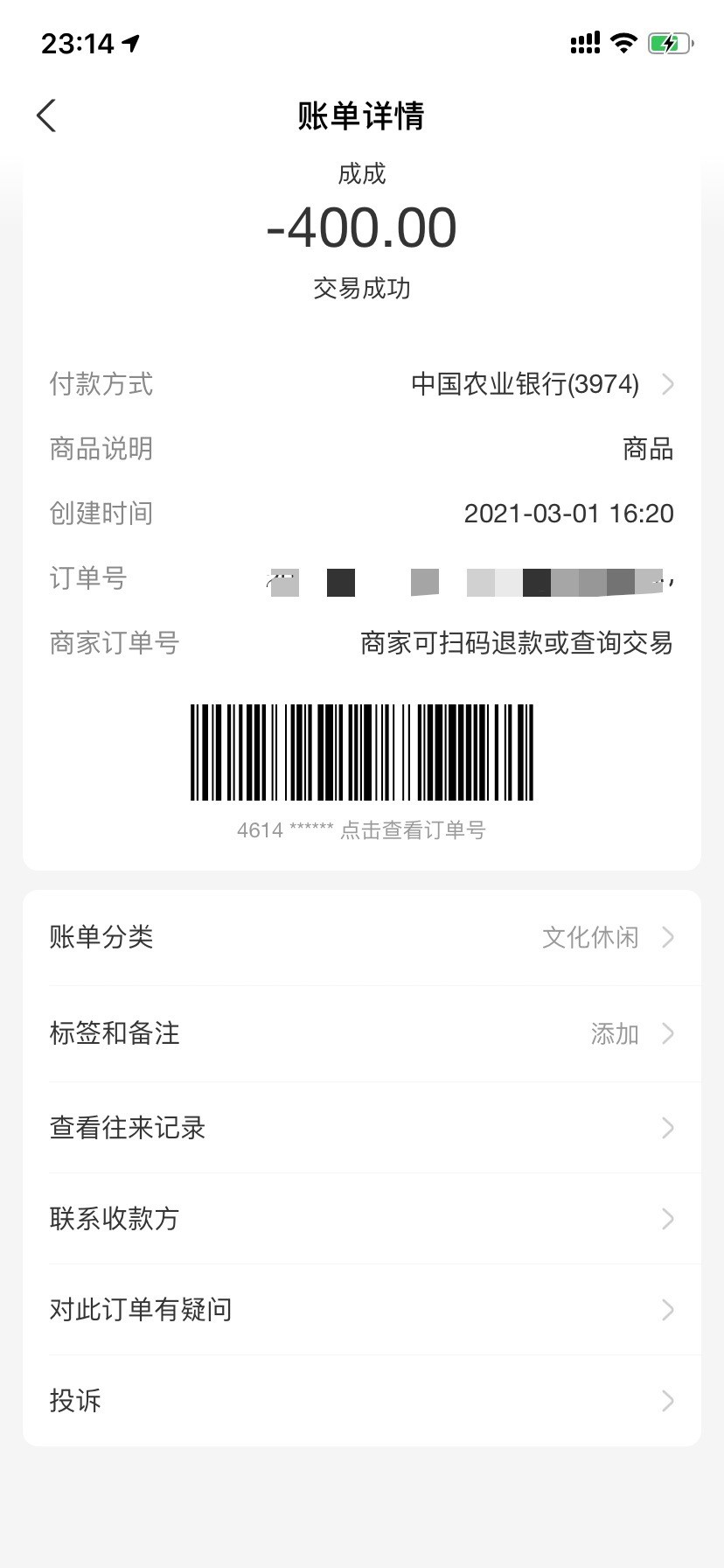724x1568 pixels.
Task: Open 对此订单有疑问 help row
Action: [362, 1310]
